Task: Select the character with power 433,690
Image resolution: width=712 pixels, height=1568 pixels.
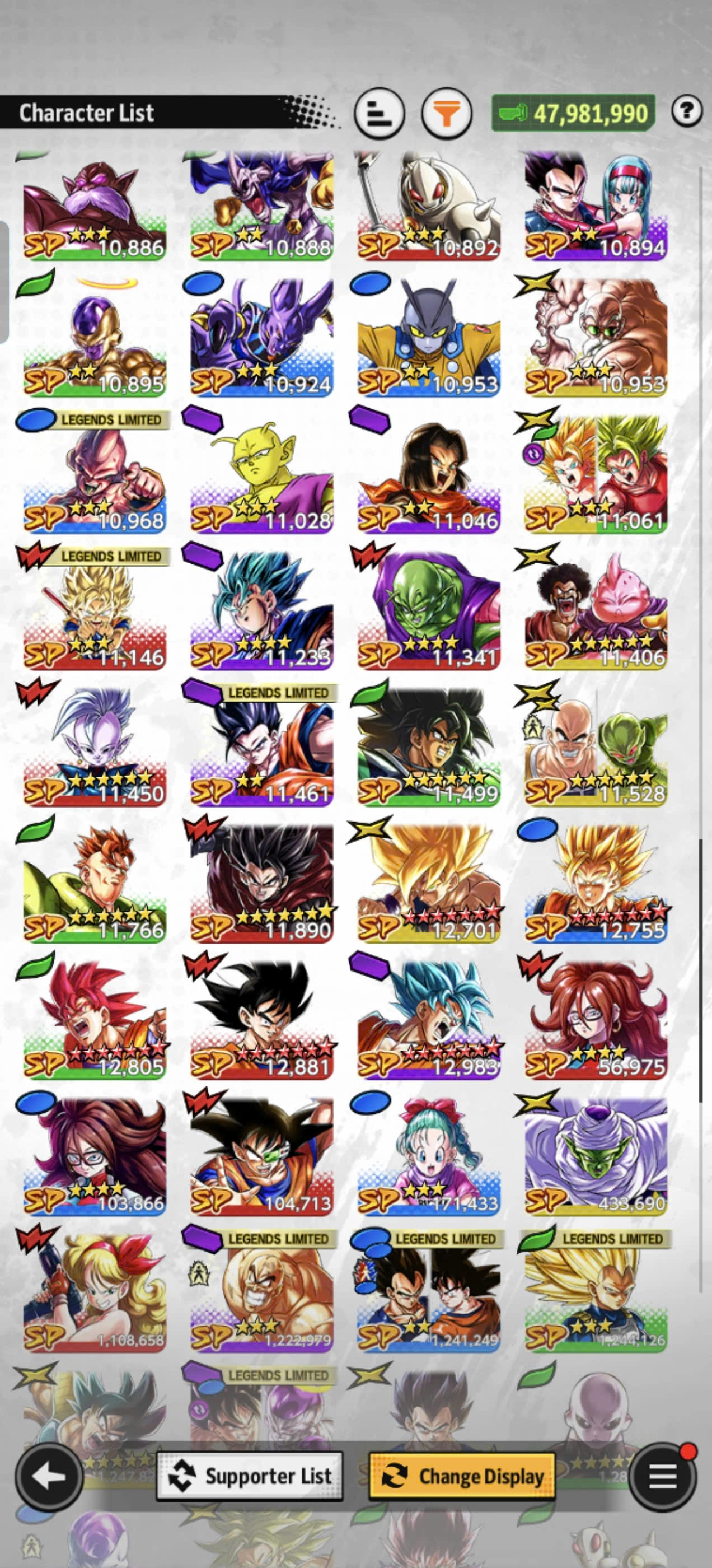Action: coord(596,1156)
